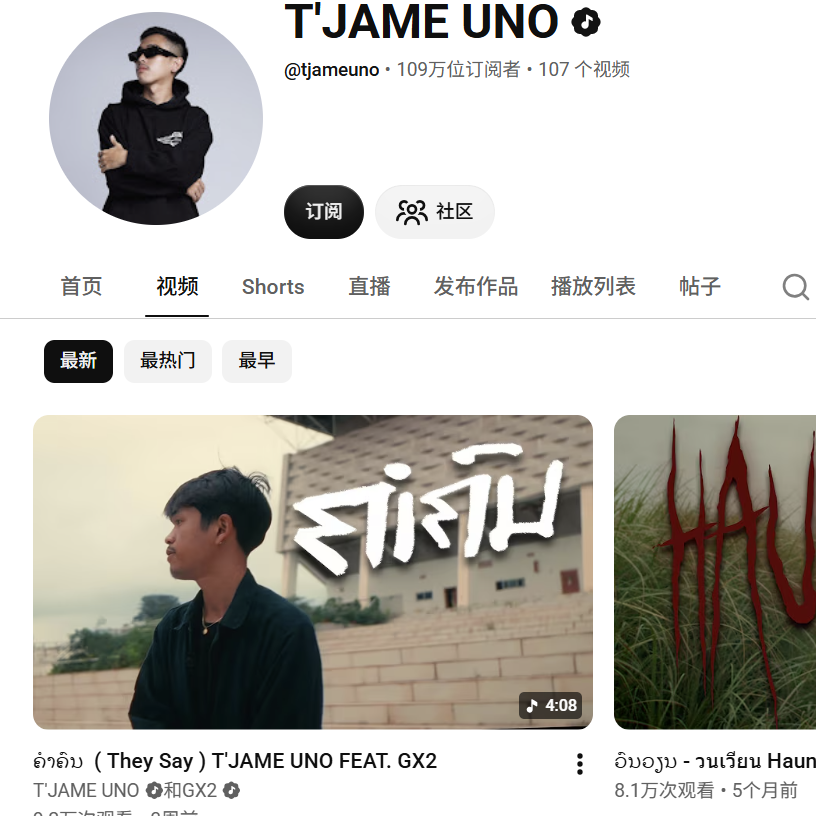Play the They Say video thumbnail

click(313, 572)
